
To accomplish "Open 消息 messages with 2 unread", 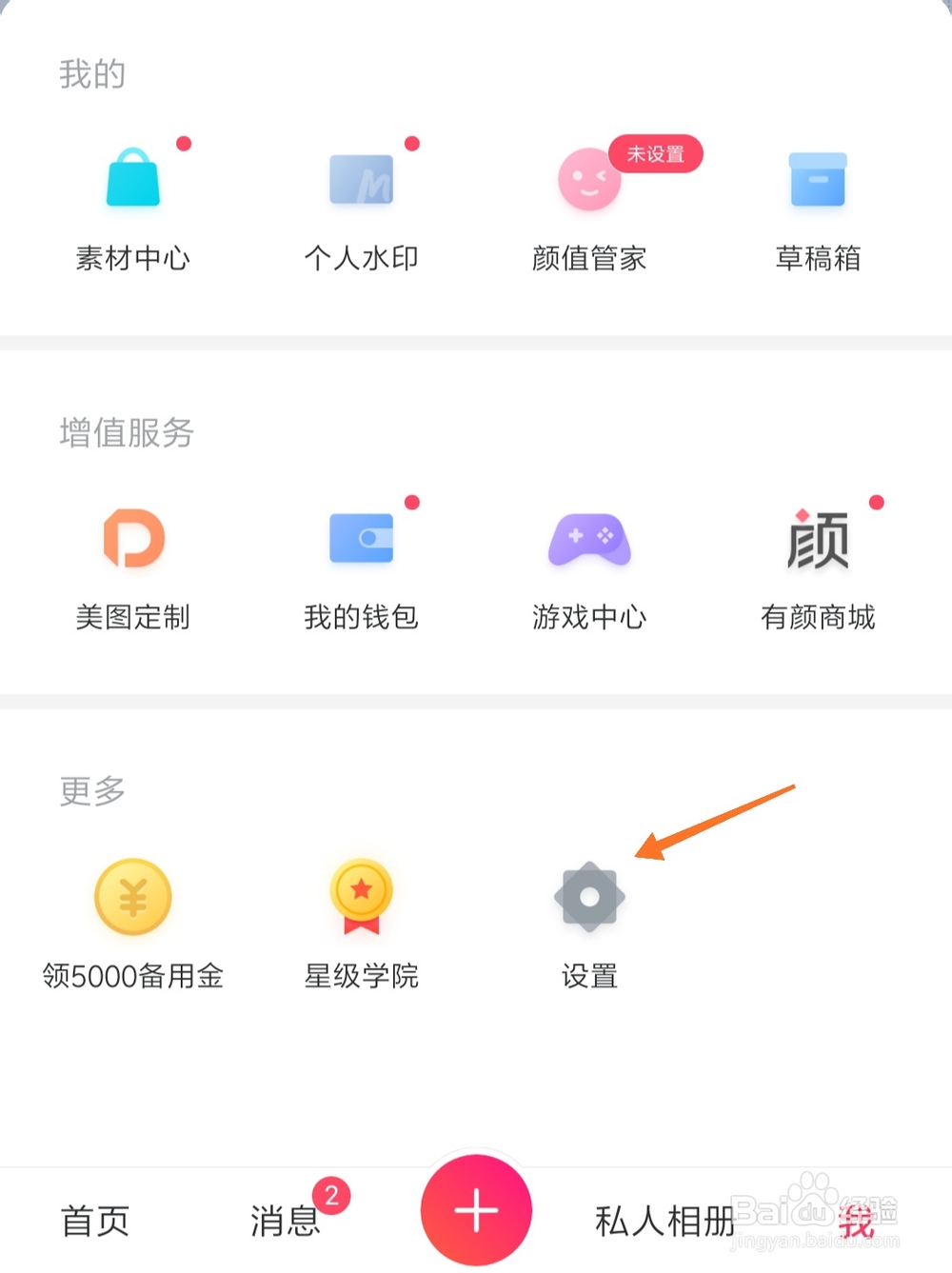I will 284,1219.
